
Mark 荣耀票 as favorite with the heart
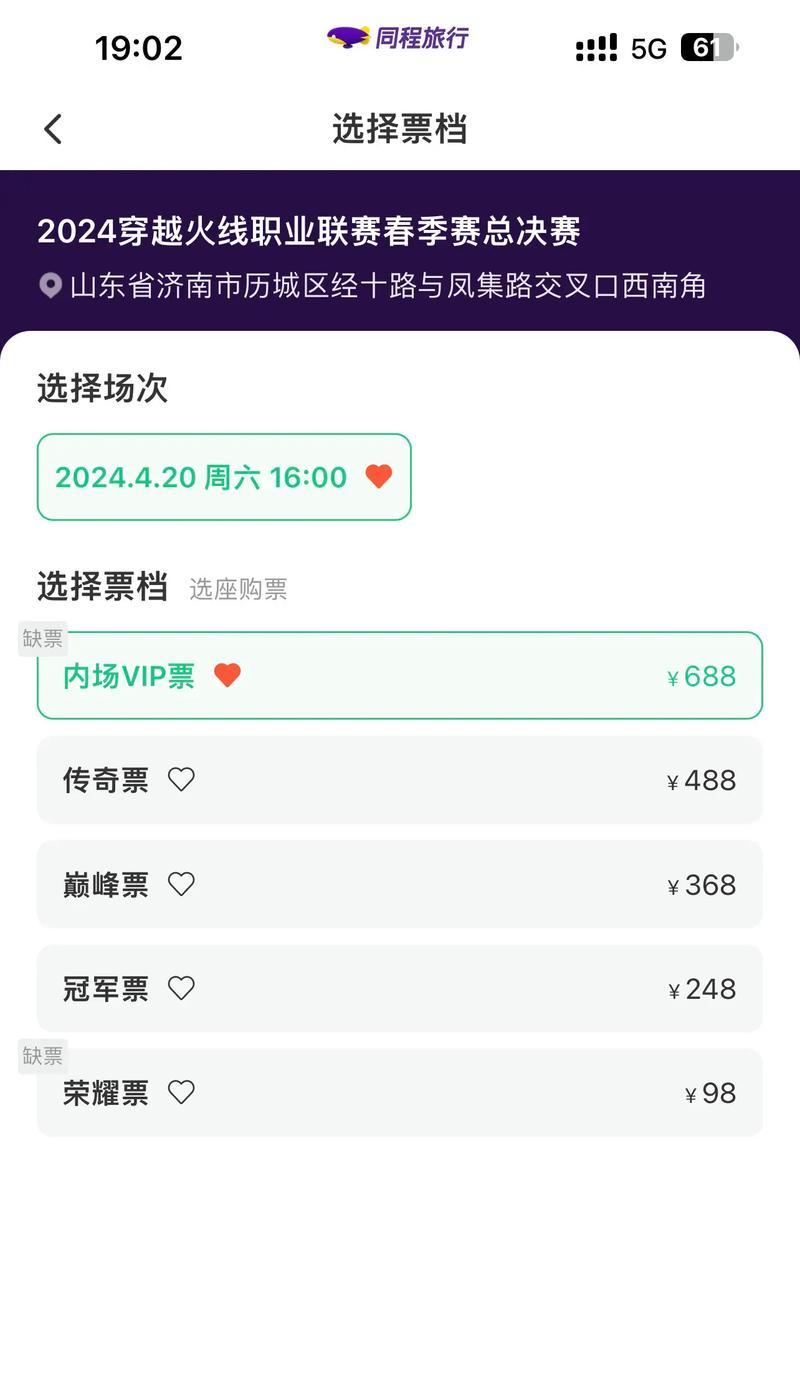[181, 1093]
